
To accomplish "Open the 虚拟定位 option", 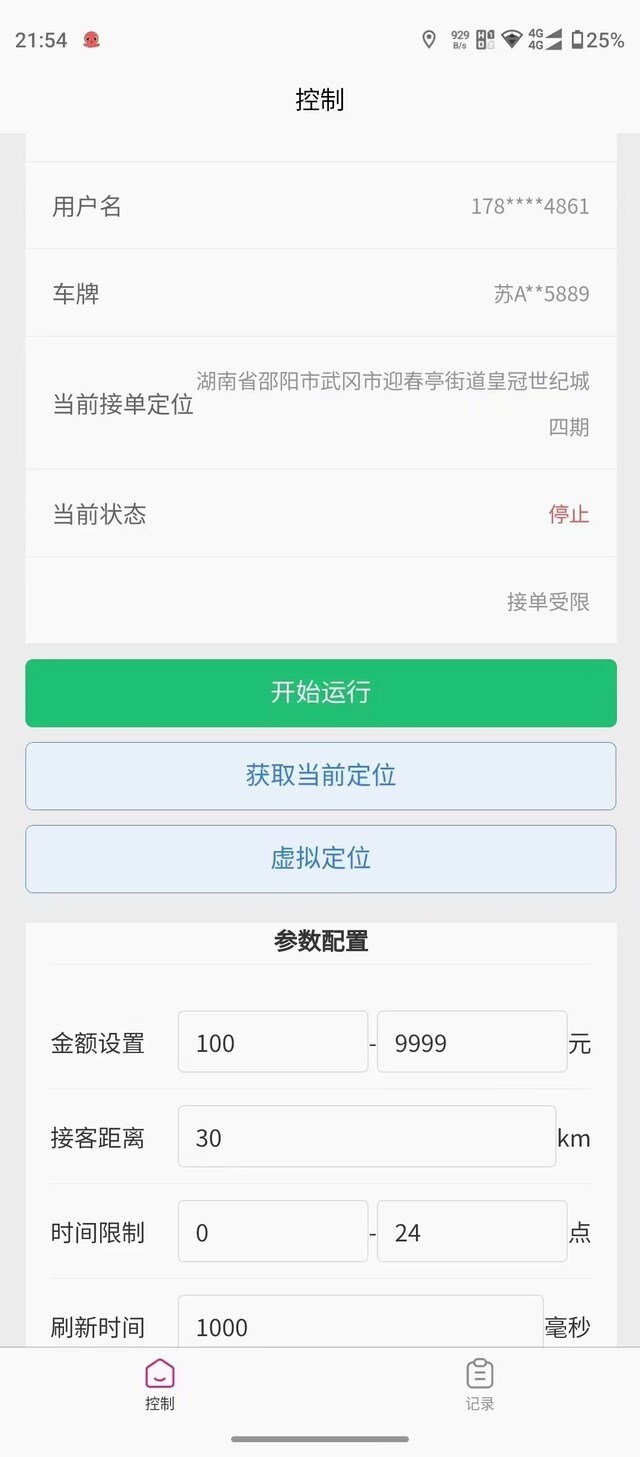I will pyautogui.click(x=320, y=858).
